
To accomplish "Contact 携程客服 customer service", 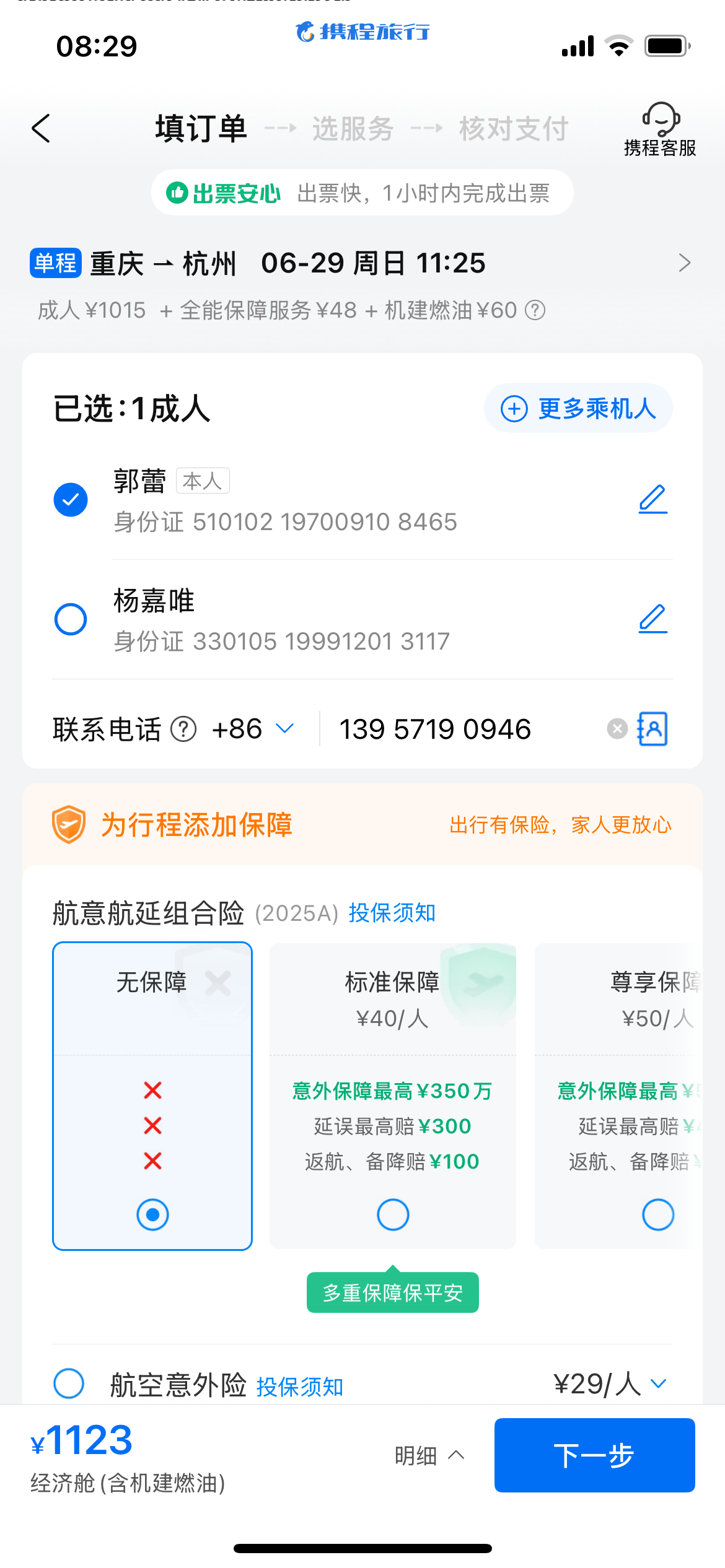I will click(x=660, y=129).
